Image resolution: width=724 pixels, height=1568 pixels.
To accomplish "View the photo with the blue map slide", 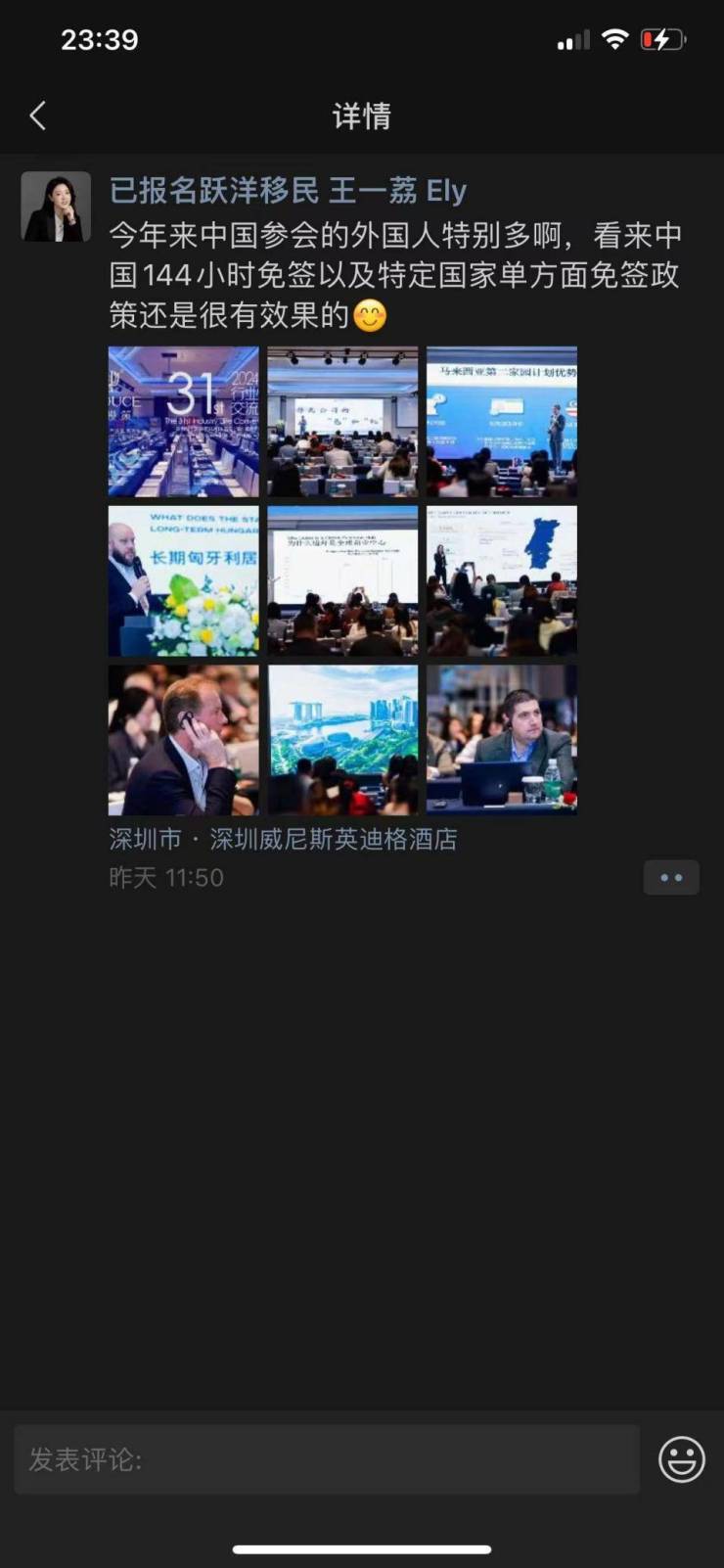I will point(502,580).
